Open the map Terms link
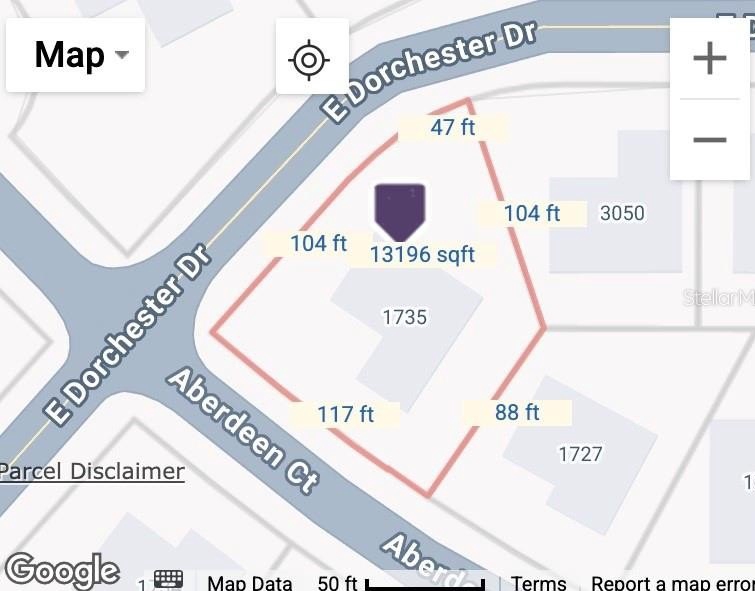This screenshot has height=591, width=755. (x=539, y=582)
